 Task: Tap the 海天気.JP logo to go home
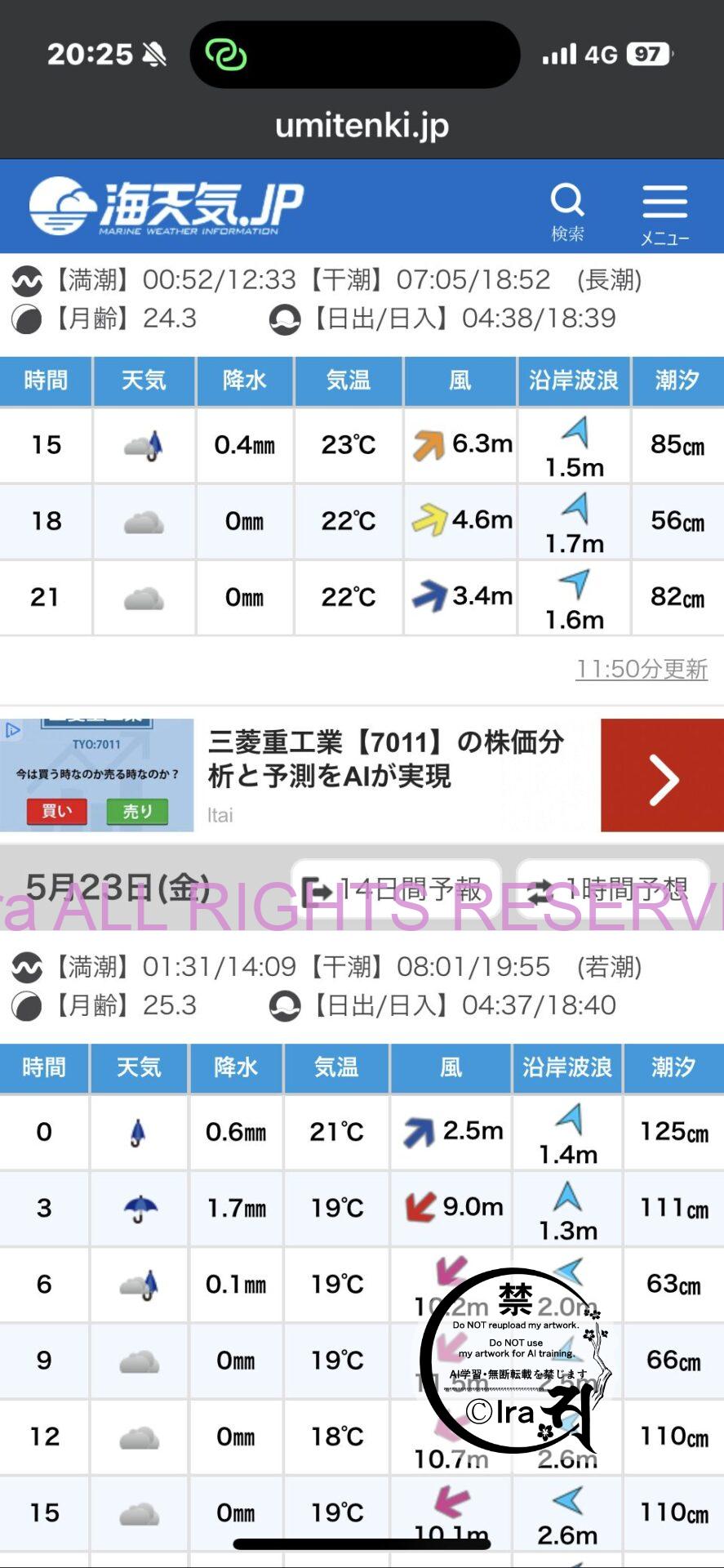coord(166,206)
